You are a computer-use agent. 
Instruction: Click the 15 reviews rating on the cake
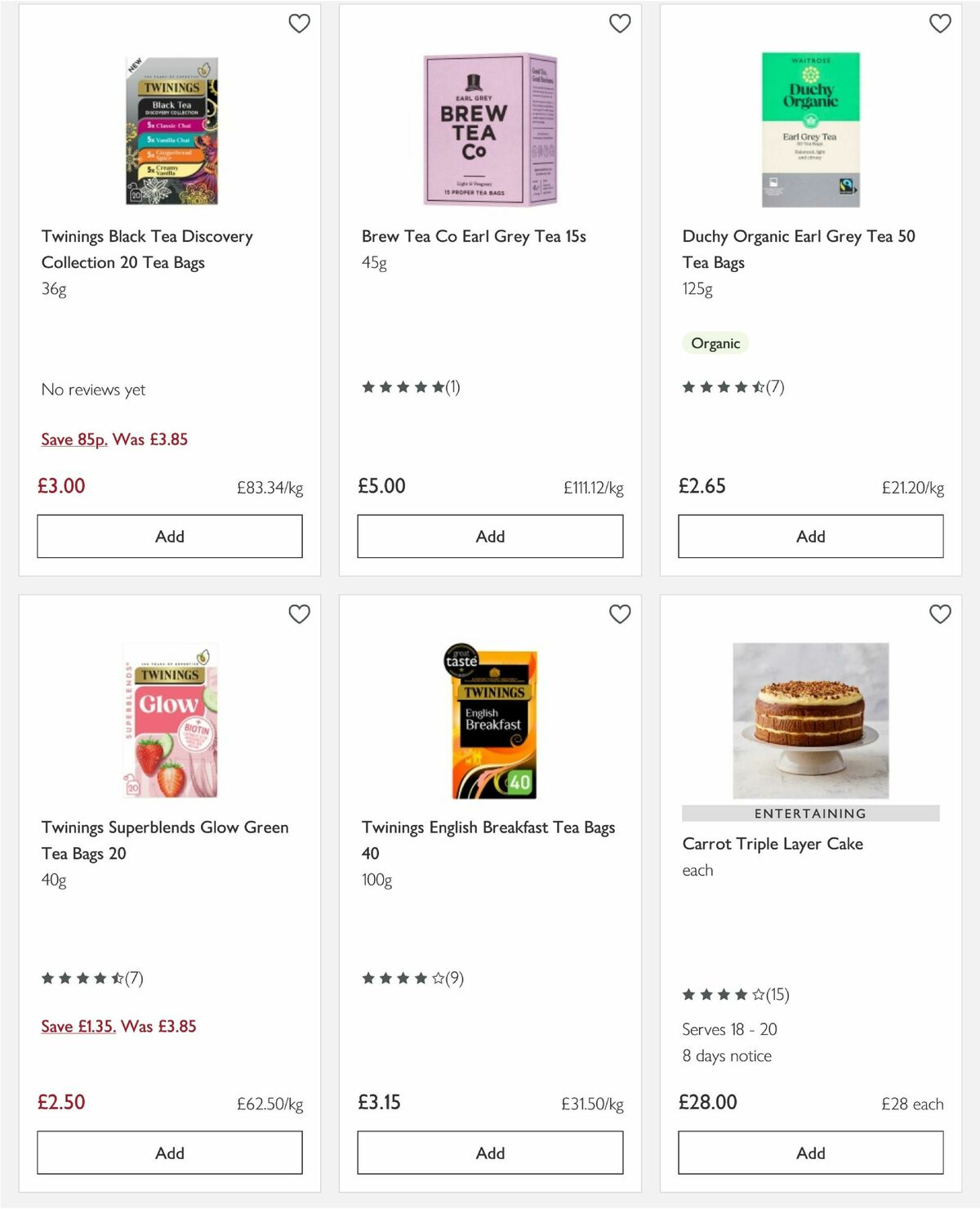[x=734, y=995]
